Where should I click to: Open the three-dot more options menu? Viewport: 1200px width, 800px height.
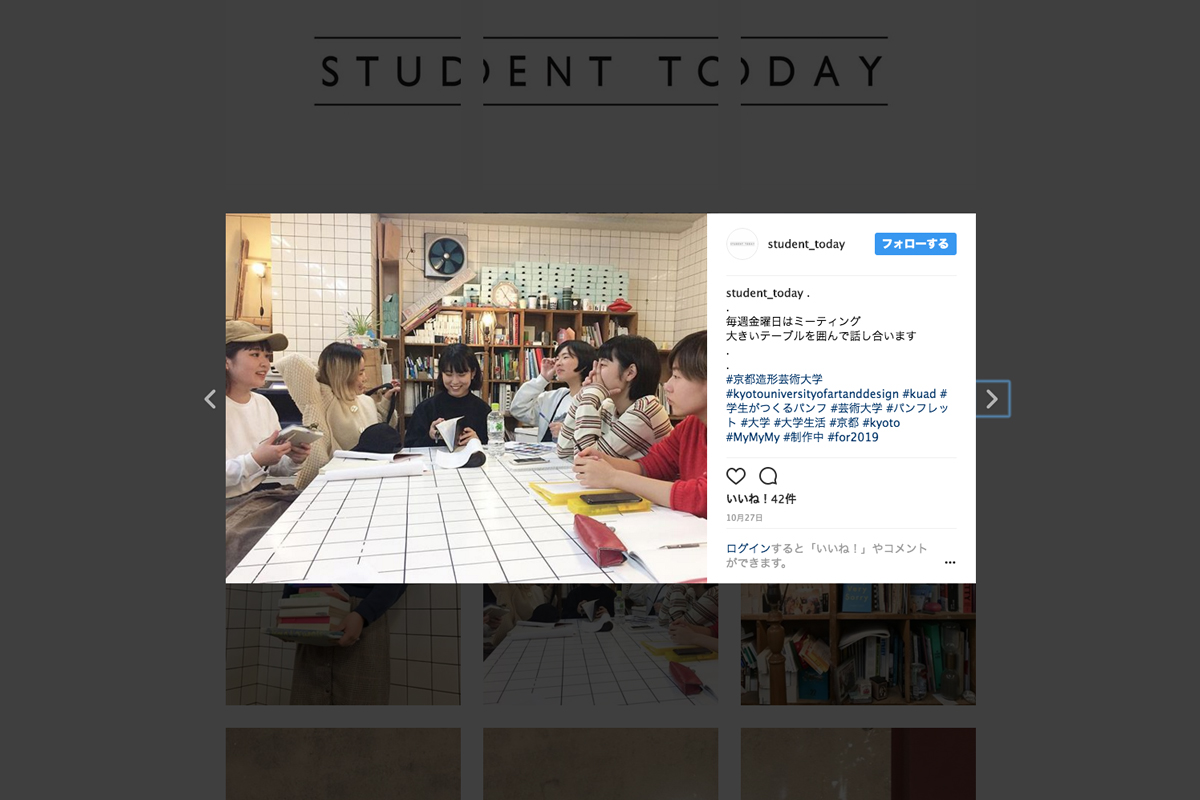pos(949,563)
